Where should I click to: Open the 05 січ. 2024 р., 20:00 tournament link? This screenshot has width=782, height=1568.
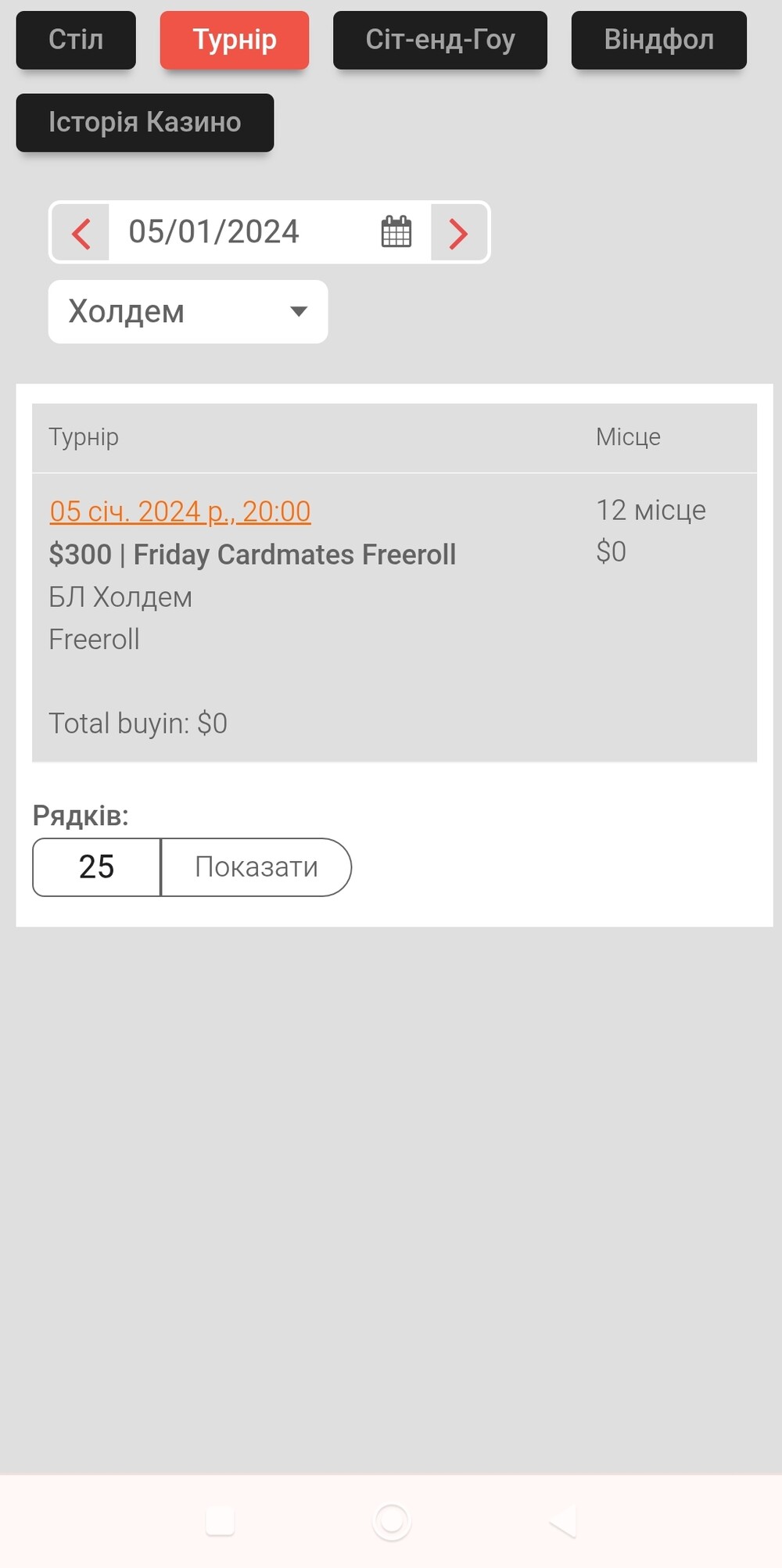[180, 511]
